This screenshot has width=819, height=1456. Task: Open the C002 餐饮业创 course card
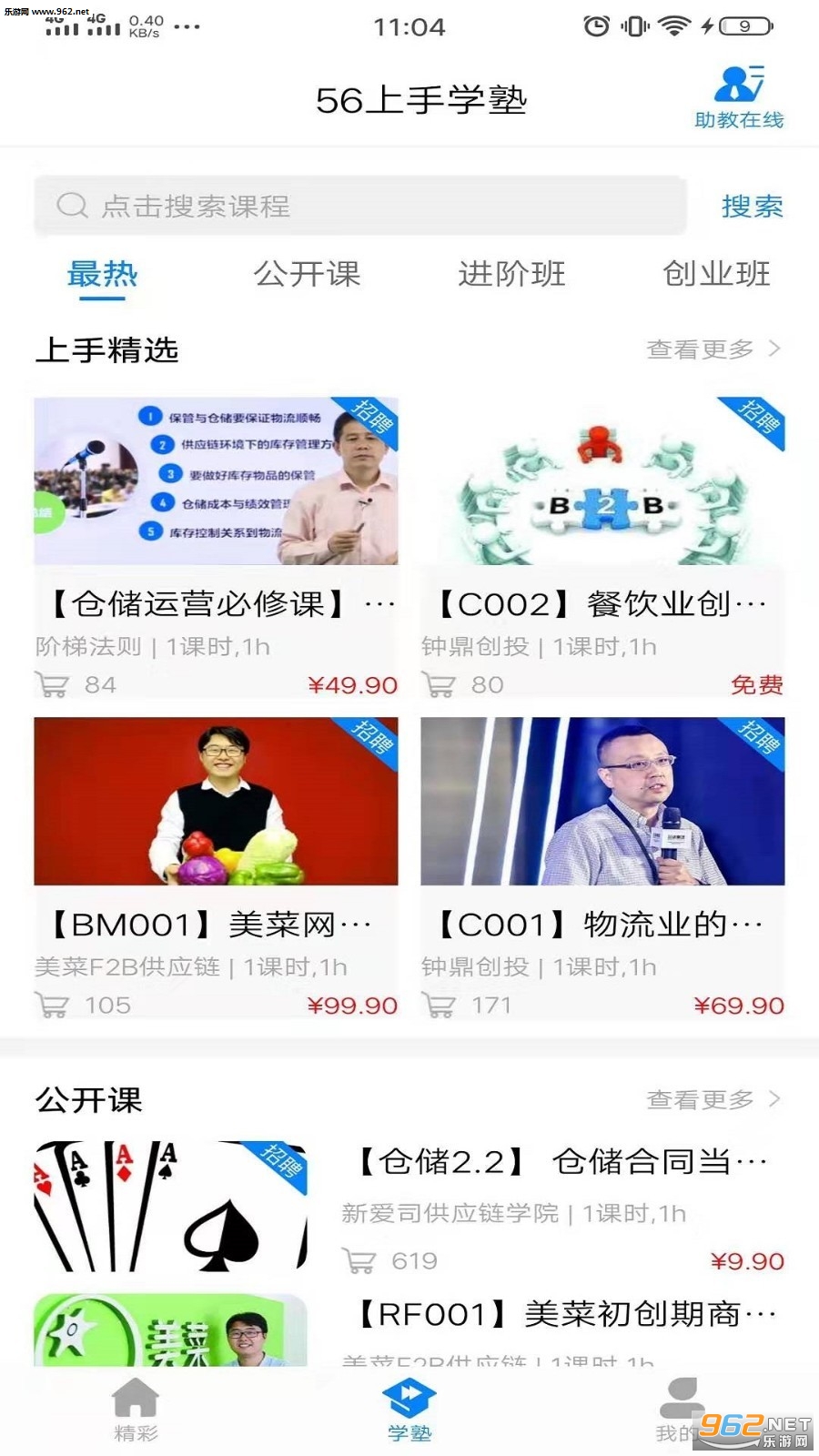coord(602,546)
